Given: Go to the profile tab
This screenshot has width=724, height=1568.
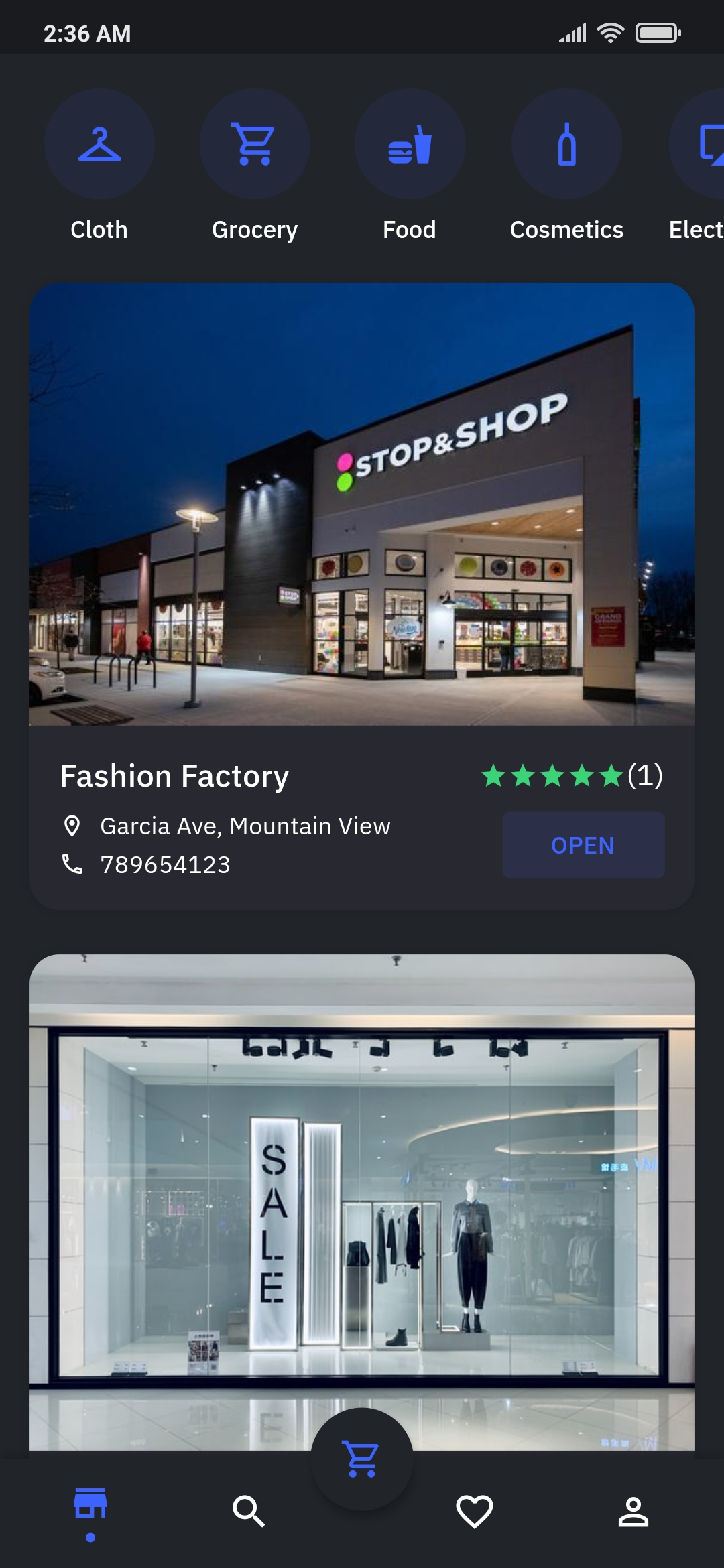Looking at the screenshot, I should pos(633,1511).
